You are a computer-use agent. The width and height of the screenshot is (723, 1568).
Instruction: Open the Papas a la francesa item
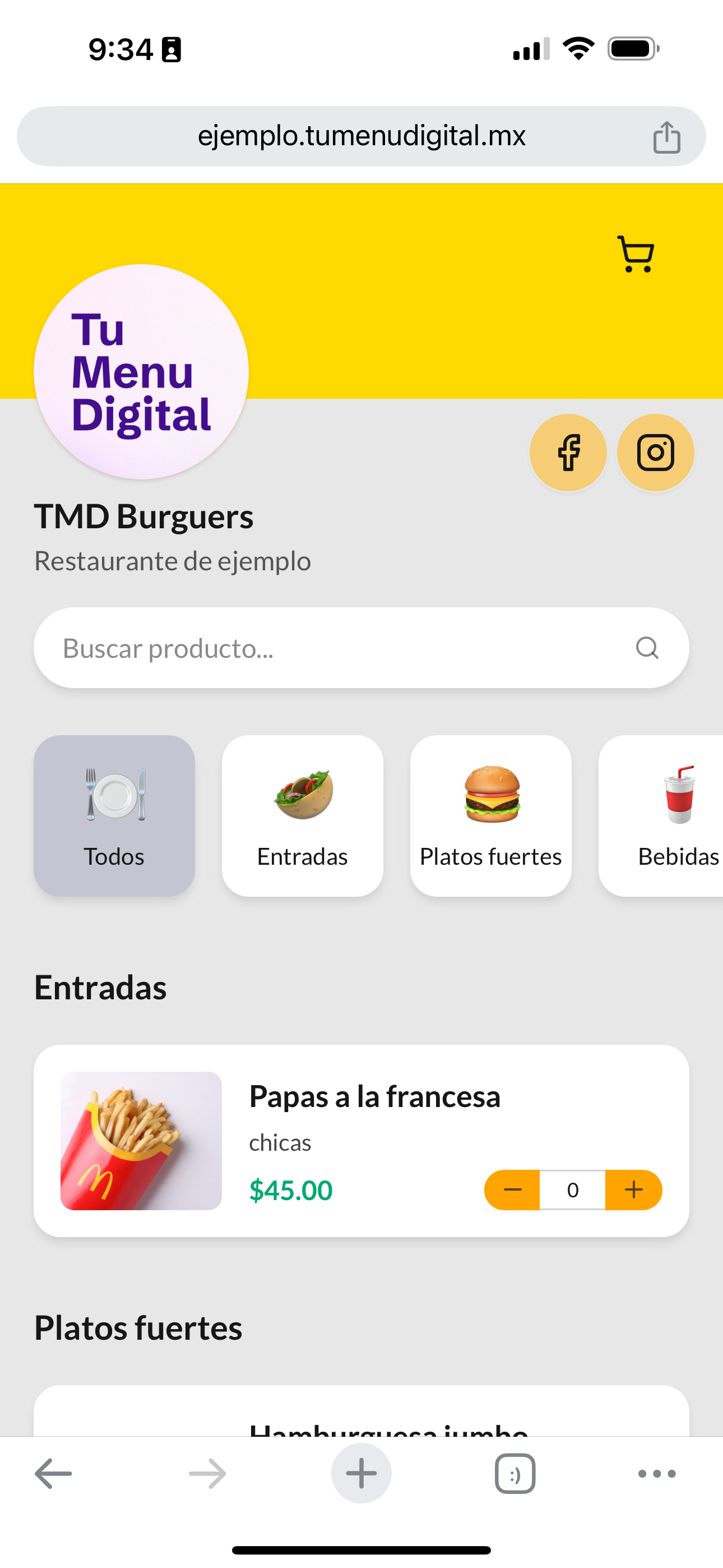(x=375, y=1097)
